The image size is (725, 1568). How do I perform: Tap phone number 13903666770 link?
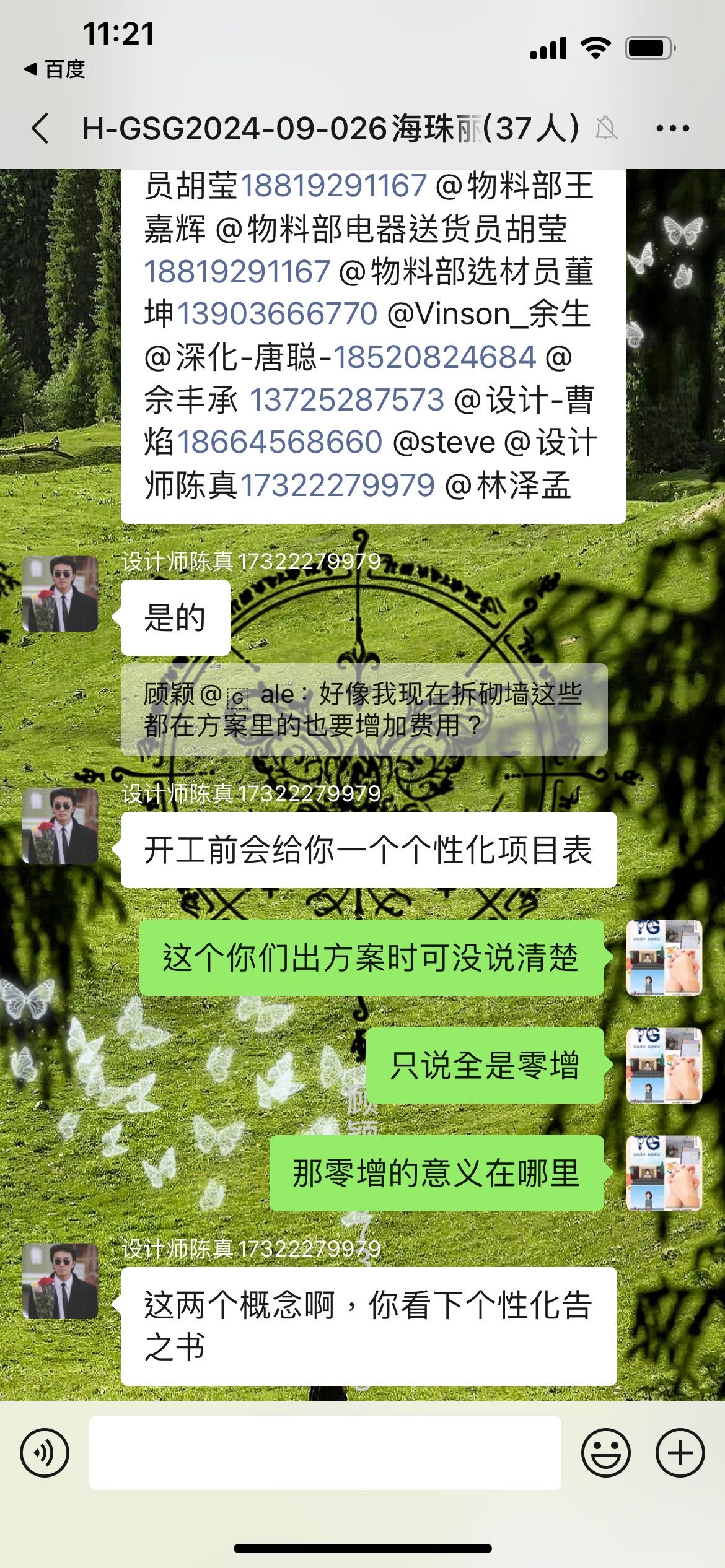coord(277,314)
